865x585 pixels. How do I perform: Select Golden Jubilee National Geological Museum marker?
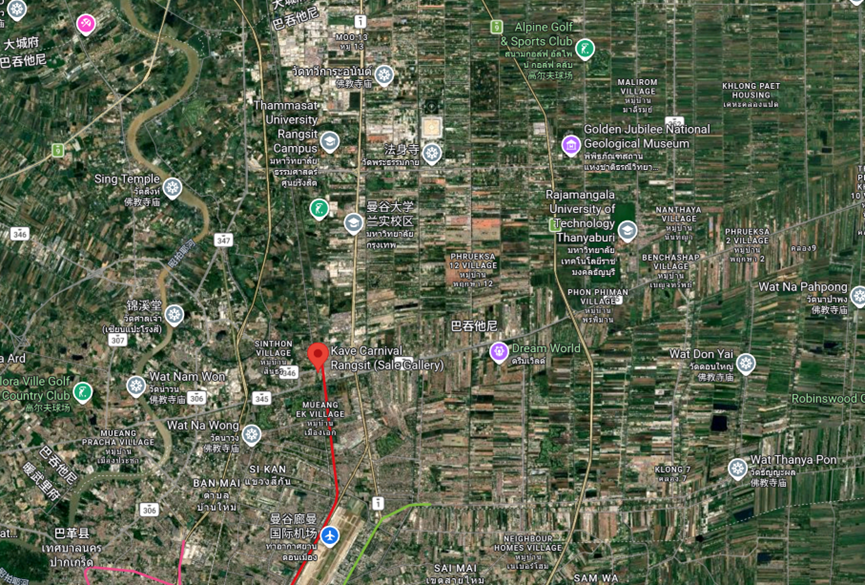pos(571,145)
